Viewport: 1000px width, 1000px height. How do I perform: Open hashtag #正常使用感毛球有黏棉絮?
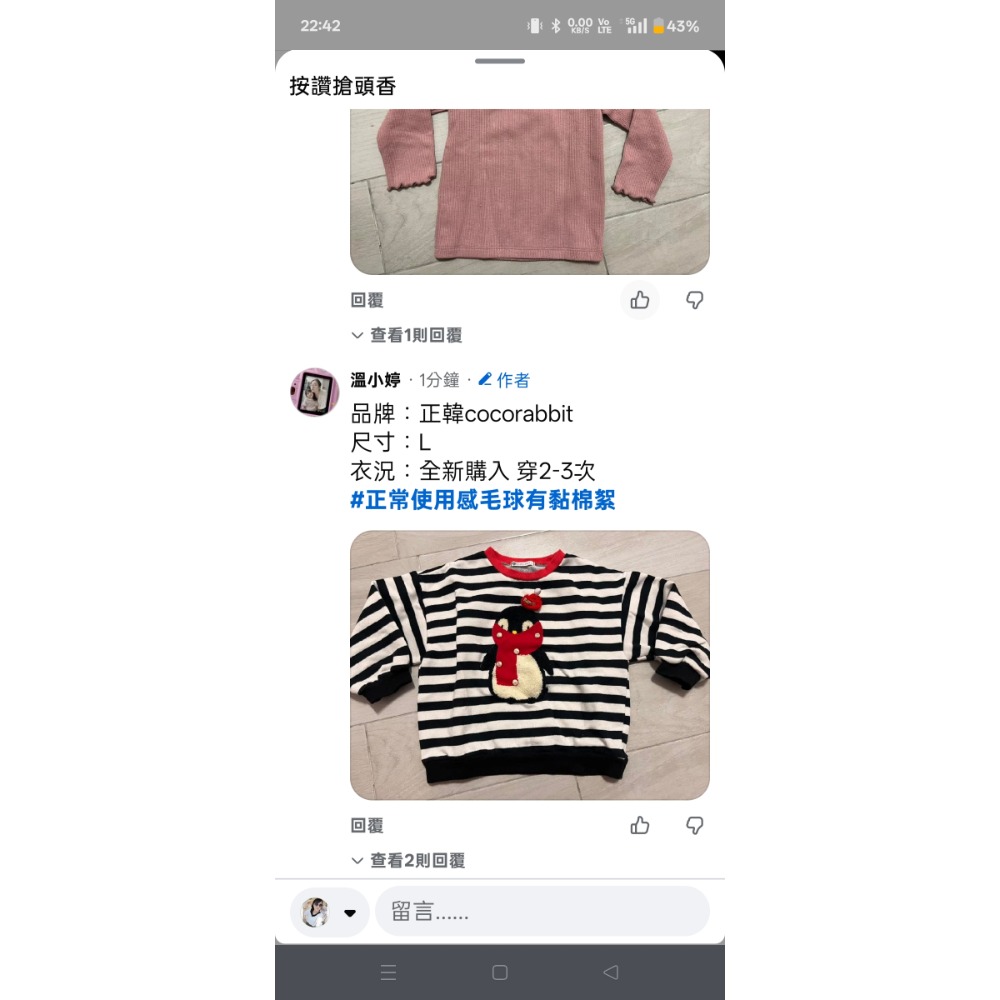coord(483,500)
